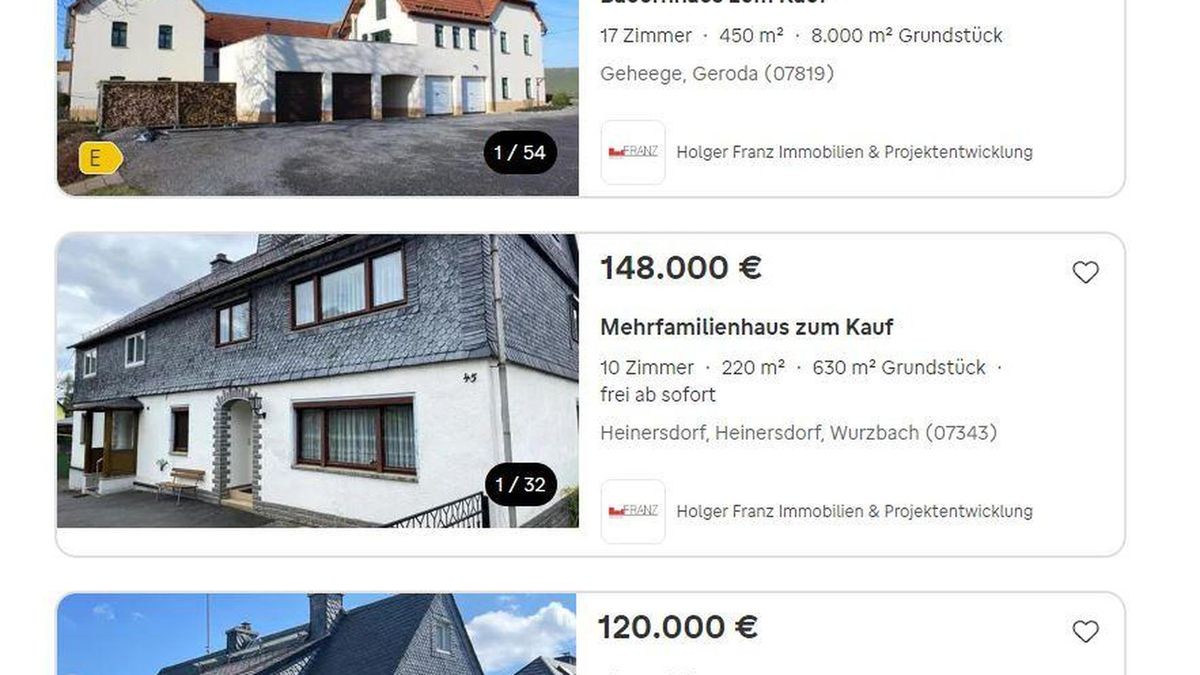This screenshot has height=675, width=1200.
Task: Save the 120.000 € listing to favorites
Action: pos(1085,631)
